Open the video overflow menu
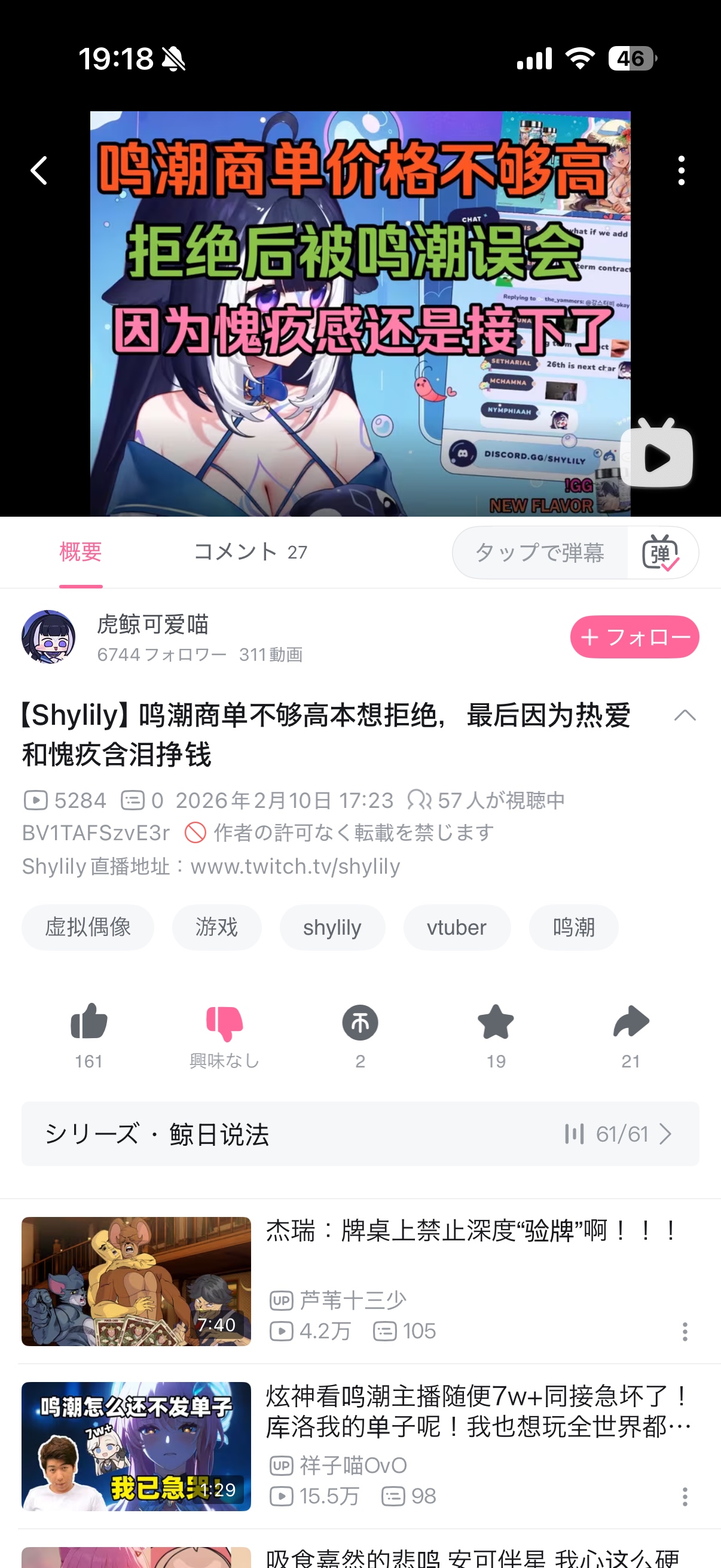The image size is (721, 1568). (x=681, y=170)
